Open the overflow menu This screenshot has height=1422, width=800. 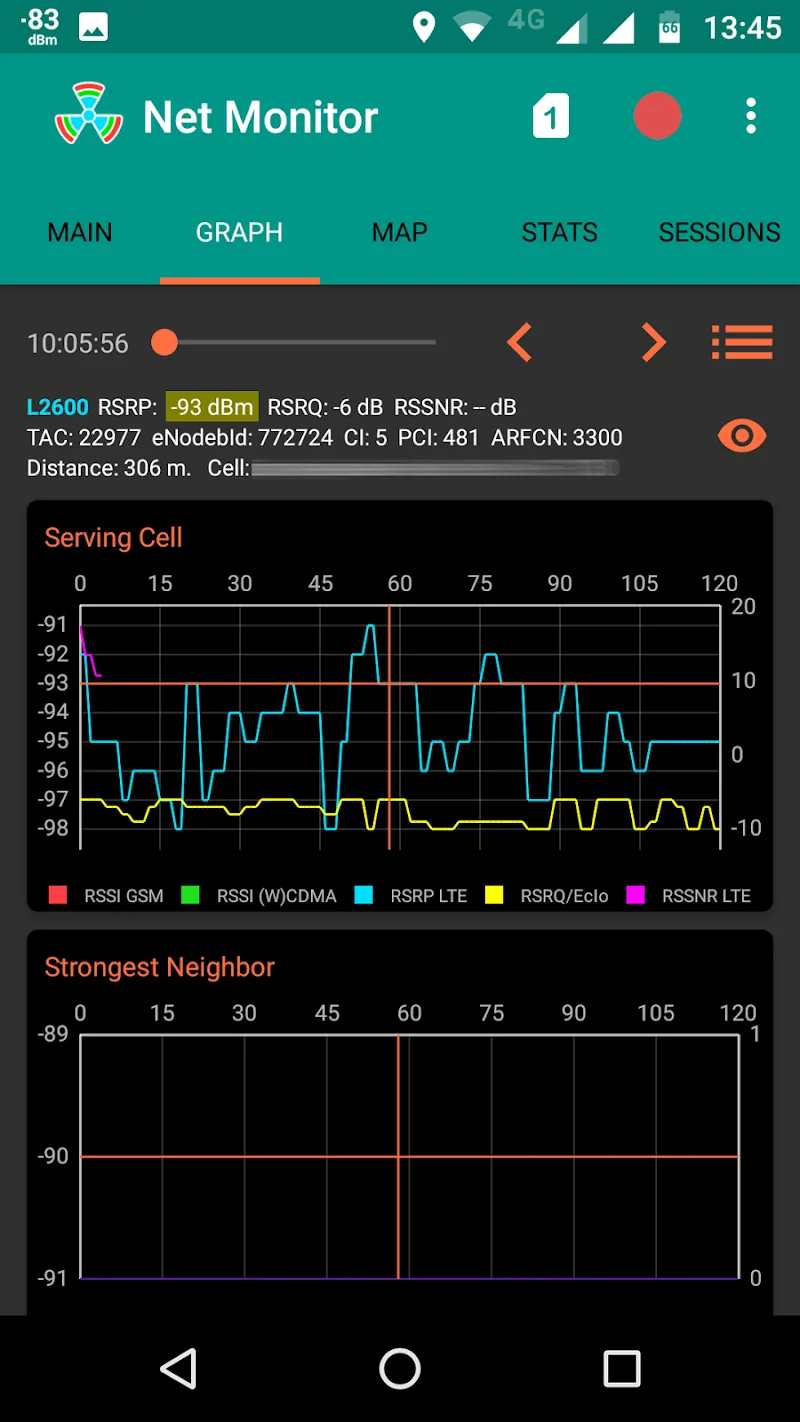click(751, 117)
